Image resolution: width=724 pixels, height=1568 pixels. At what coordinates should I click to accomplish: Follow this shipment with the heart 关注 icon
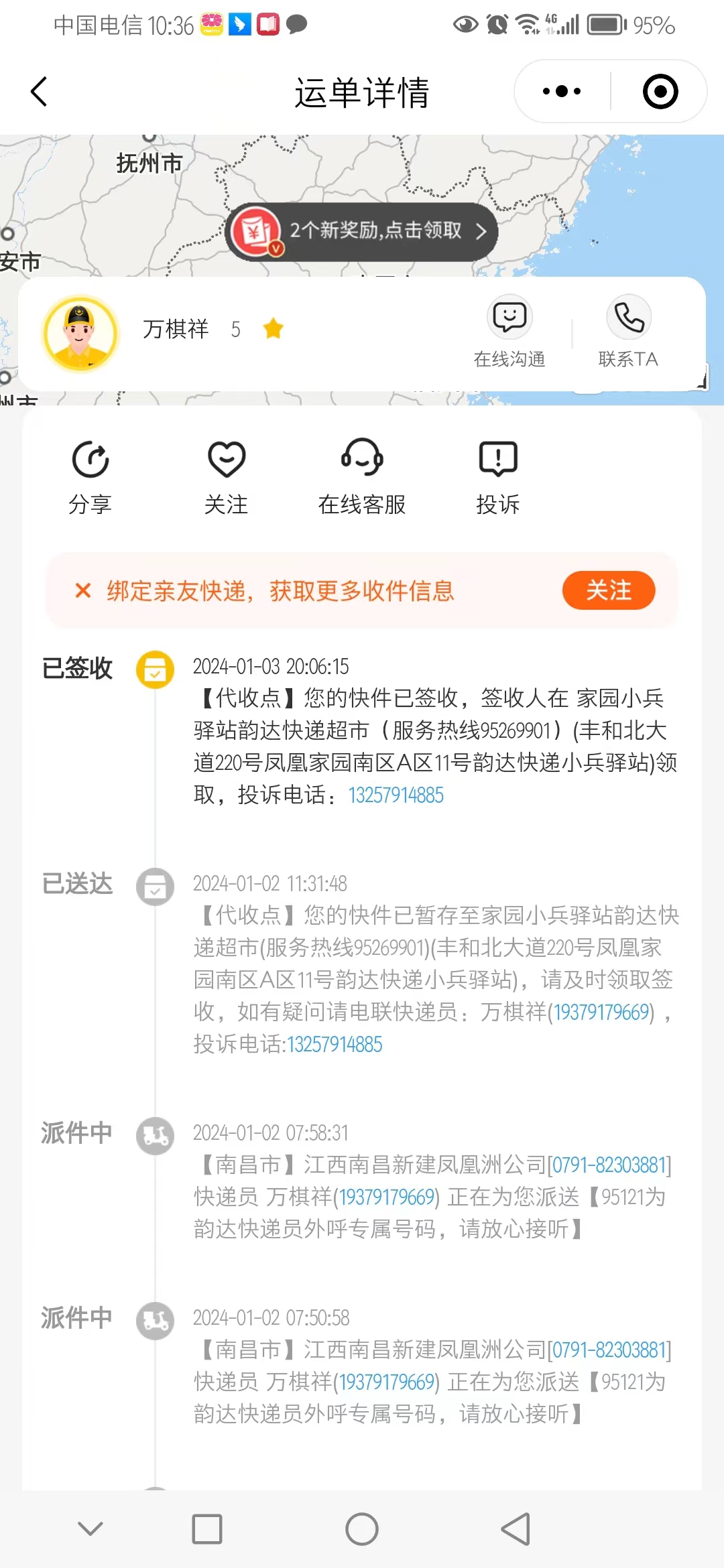click(226, 476)
